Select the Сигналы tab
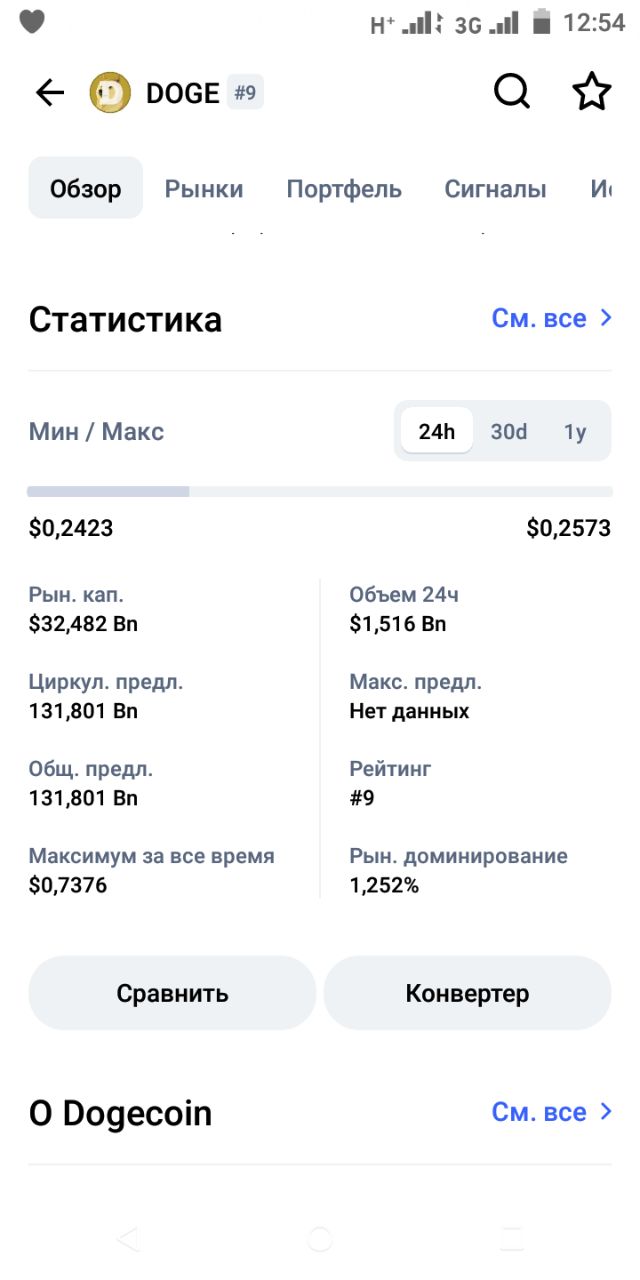This screenshot has height=1280, width=640. [x=495, y=189]
